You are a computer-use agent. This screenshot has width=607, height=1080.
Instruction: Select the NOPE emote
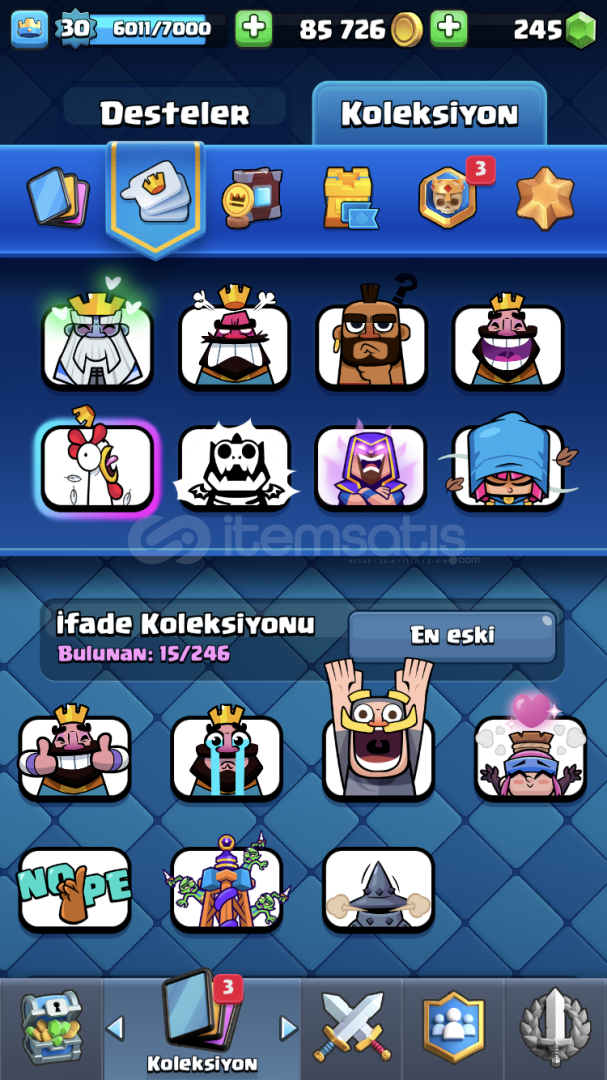(x=74, y=890)
